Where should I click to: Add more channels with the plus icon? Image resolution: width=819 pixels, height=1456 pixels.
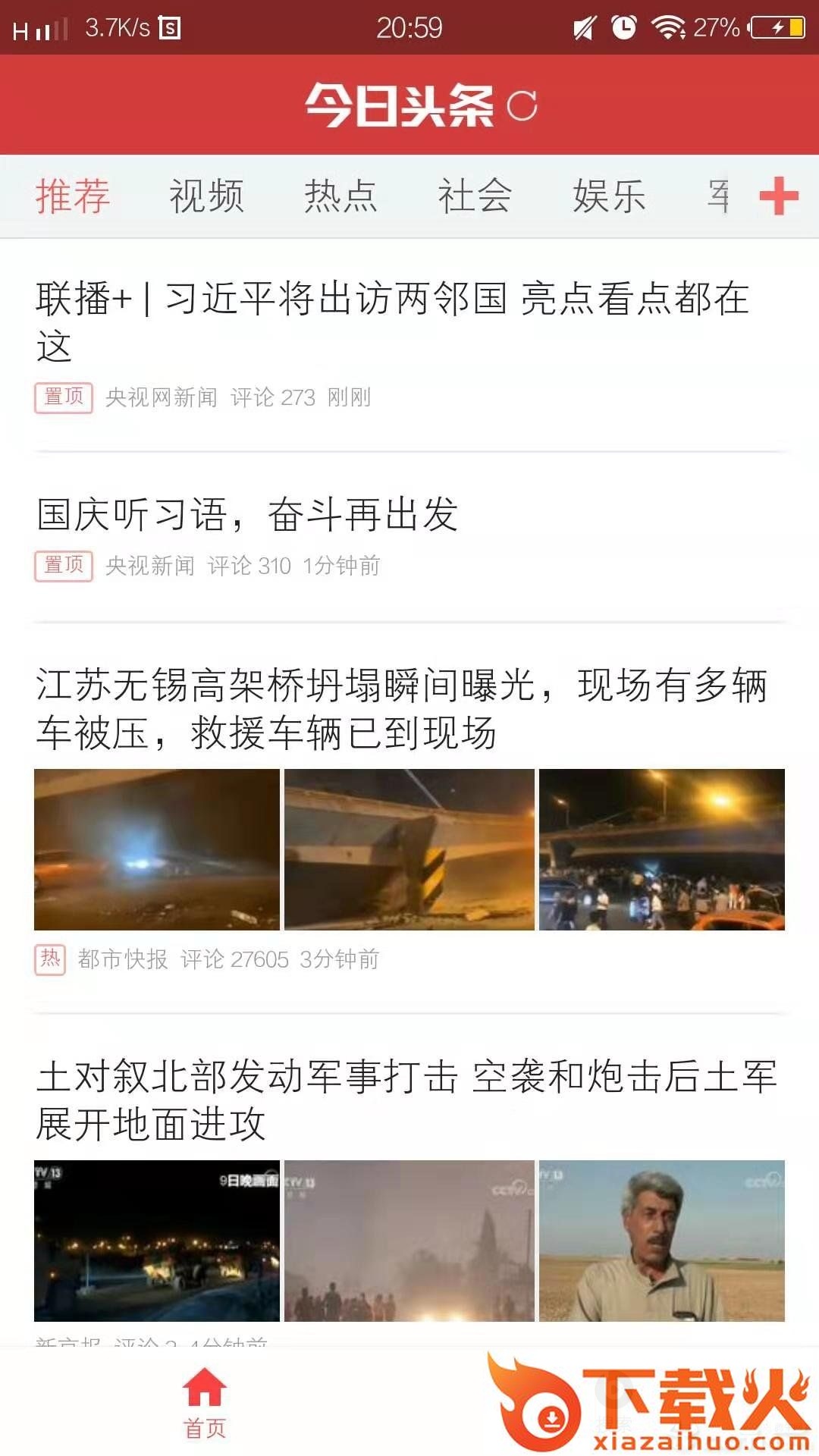(779, 196)
